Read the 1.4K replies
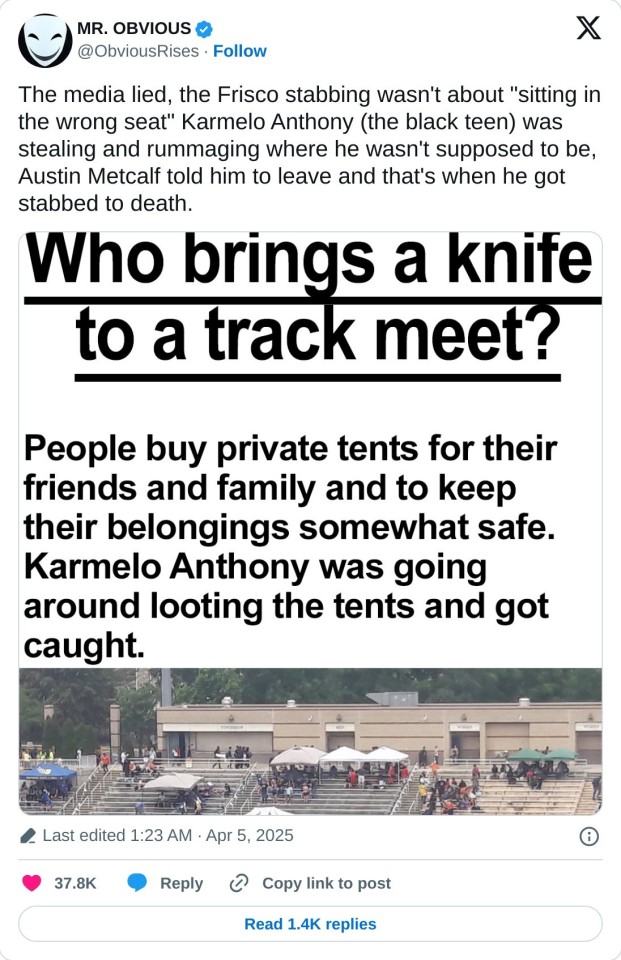The width and height of the screenshot is (621, 960). click(310, 924)
